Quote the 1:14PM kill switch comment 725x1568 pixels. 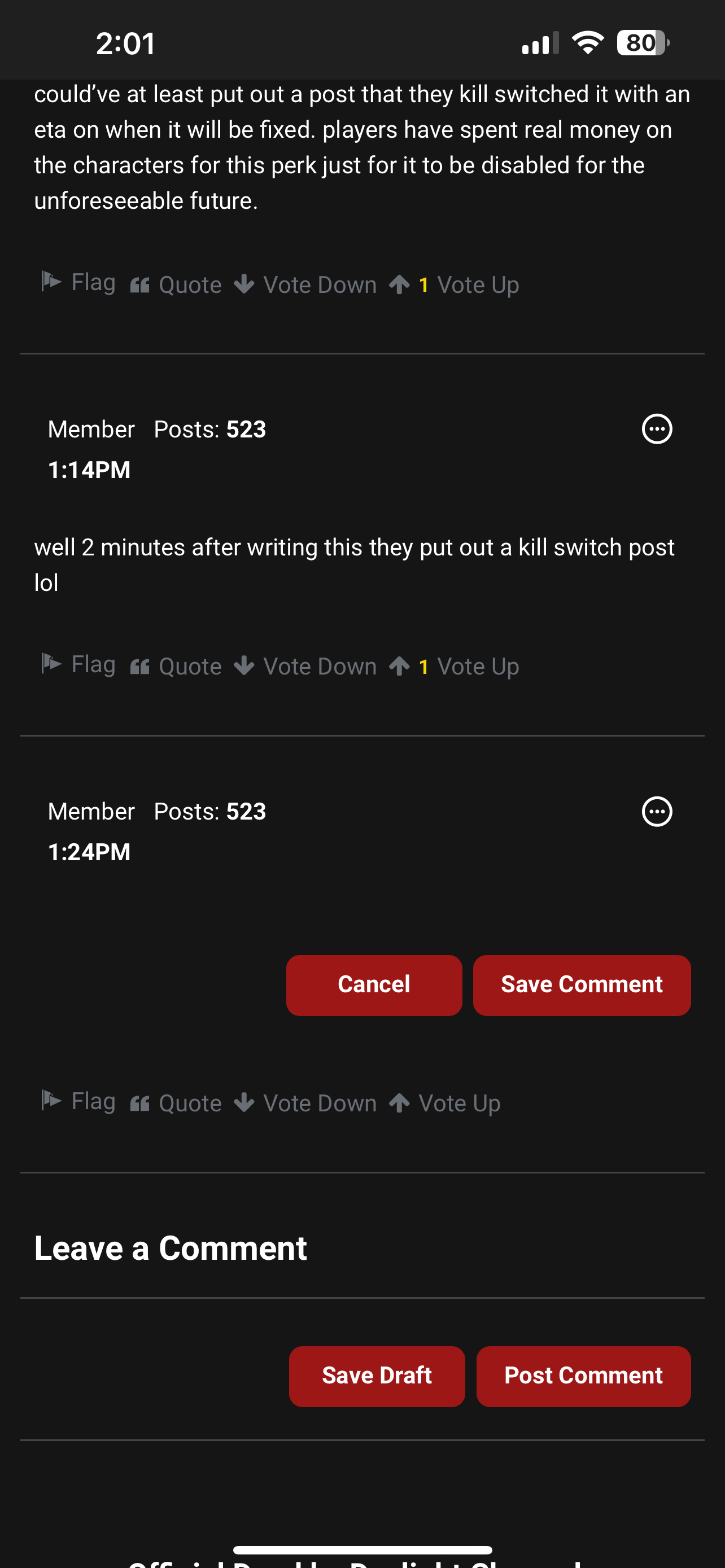(176, 667)
